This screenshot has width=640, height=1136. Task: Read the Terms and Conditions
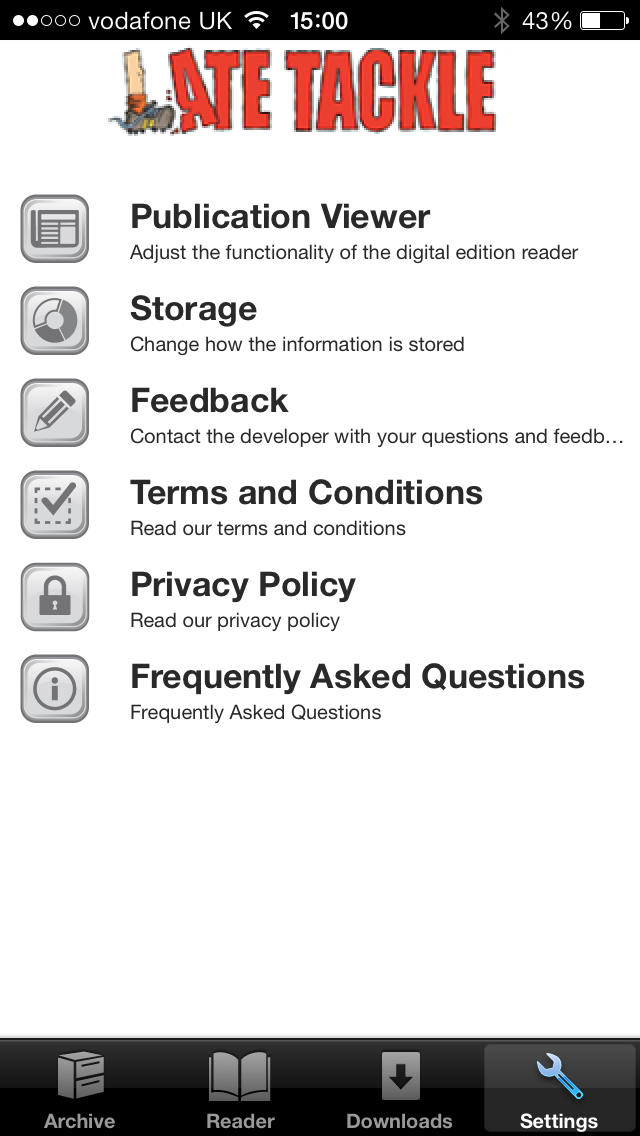coord(320,505)
